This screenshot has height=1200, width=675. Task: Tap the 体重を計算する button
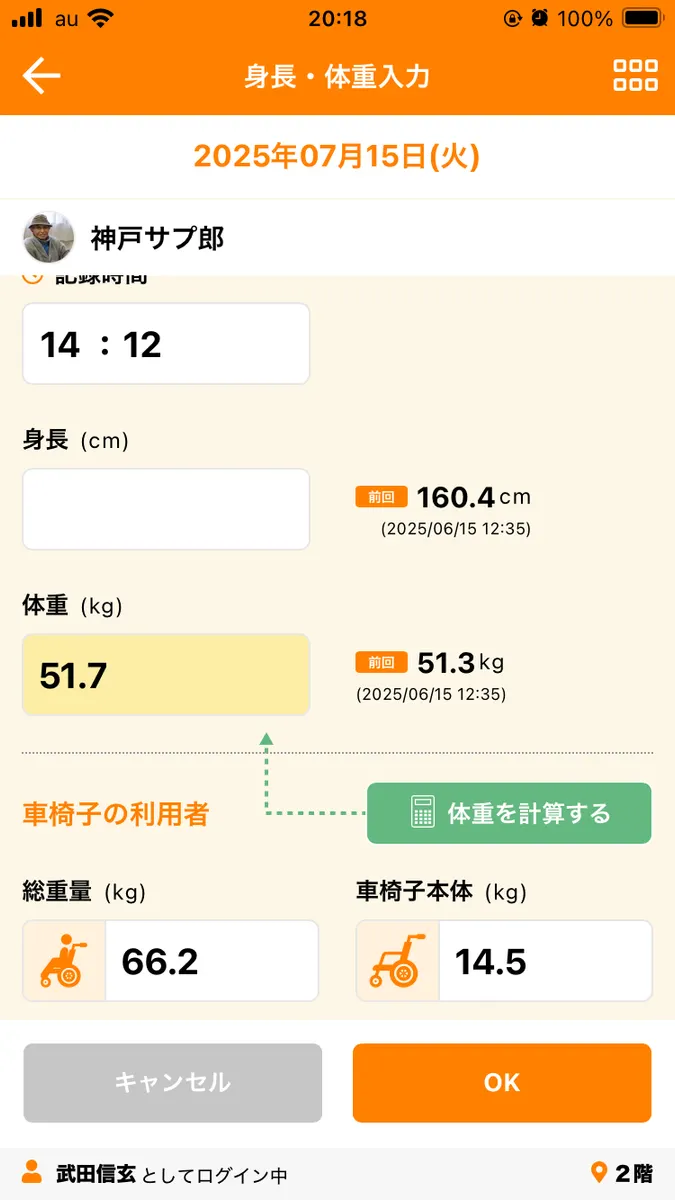coord(509,813)
